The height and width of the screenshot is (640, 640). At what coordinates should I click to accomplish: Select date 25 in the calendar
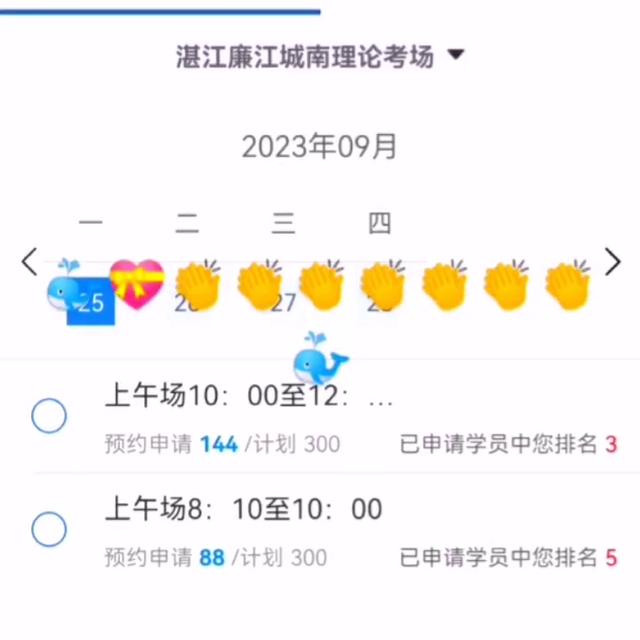[x=91, y=303]
